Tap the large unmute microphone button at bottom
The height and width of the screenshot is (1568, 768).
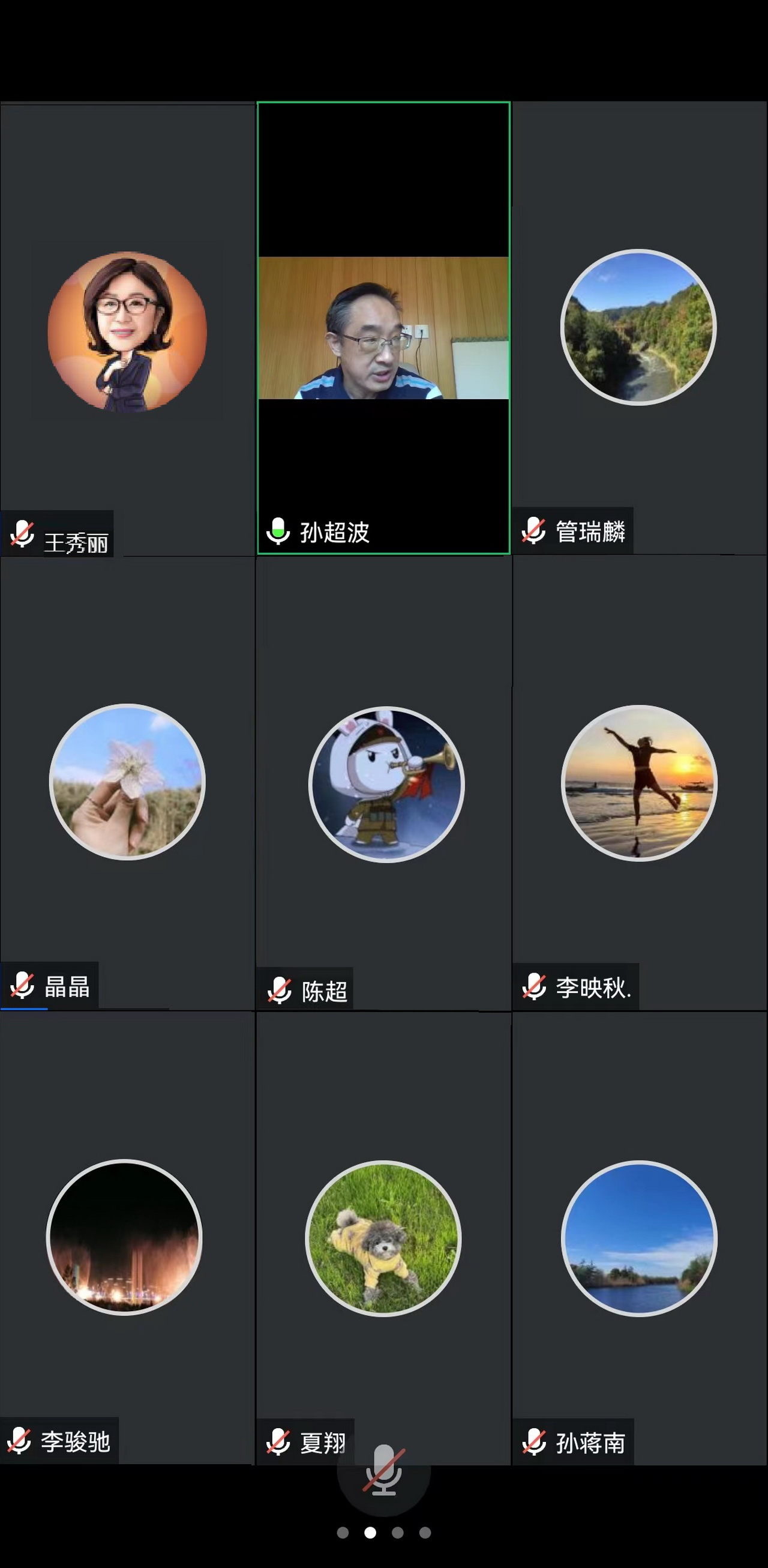(383, 1473)
